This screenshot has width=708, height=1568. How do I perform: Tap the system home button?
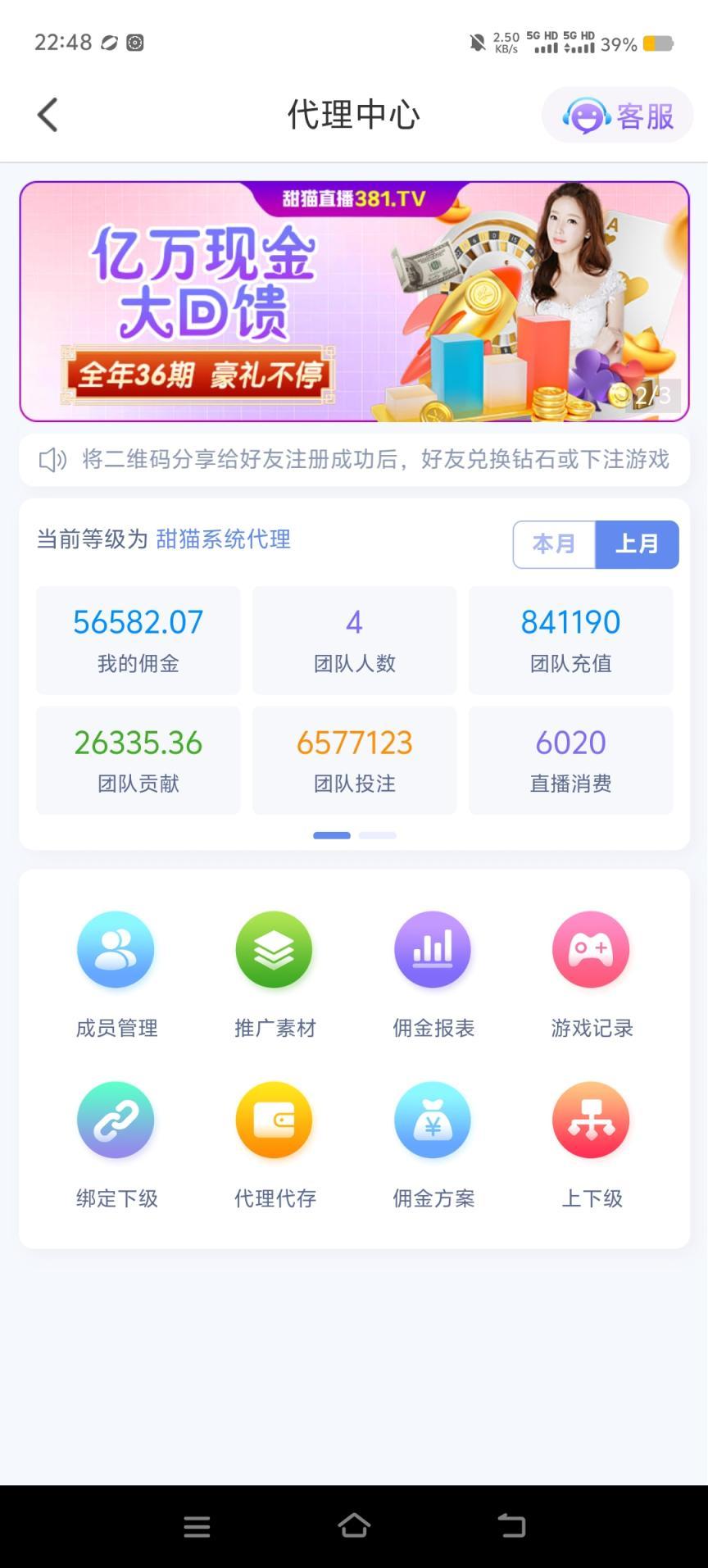[x=354, y=1525]
